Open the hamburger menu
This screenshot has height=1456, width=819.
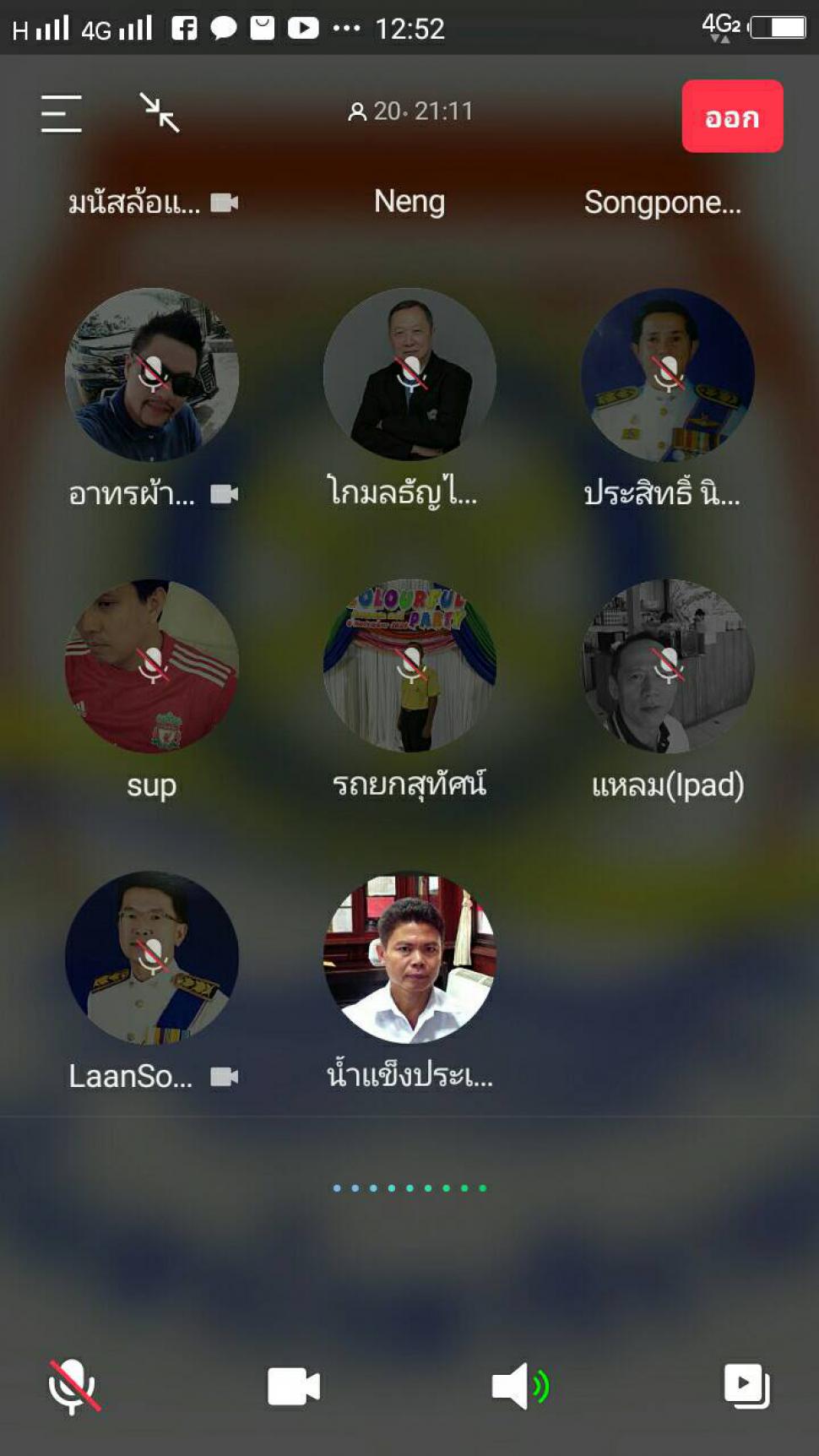coord(62,113)
